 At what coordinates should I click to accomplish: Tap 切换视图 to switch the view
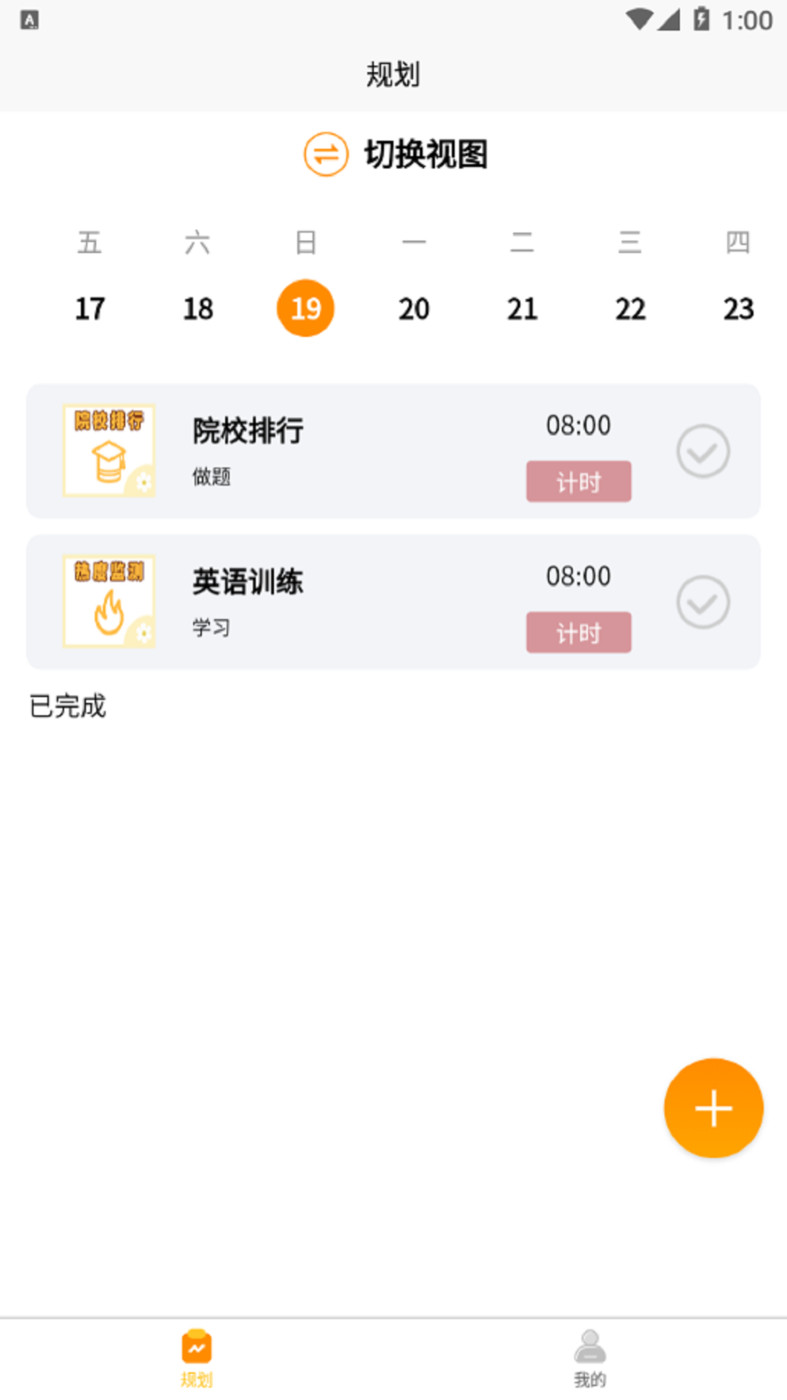pyautogui.click(x=396, y=155)
